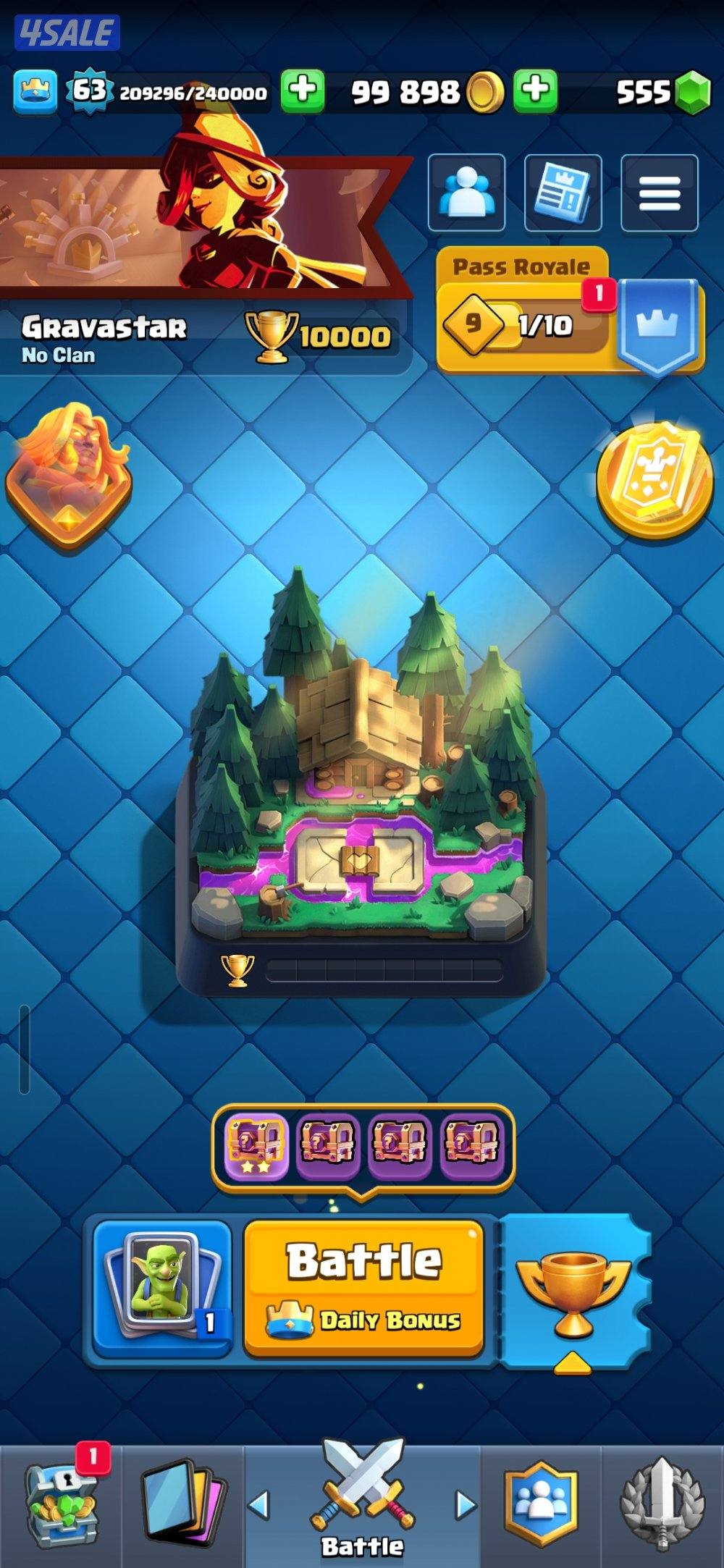
Task: Open the news feed icon
Action: 563,193
